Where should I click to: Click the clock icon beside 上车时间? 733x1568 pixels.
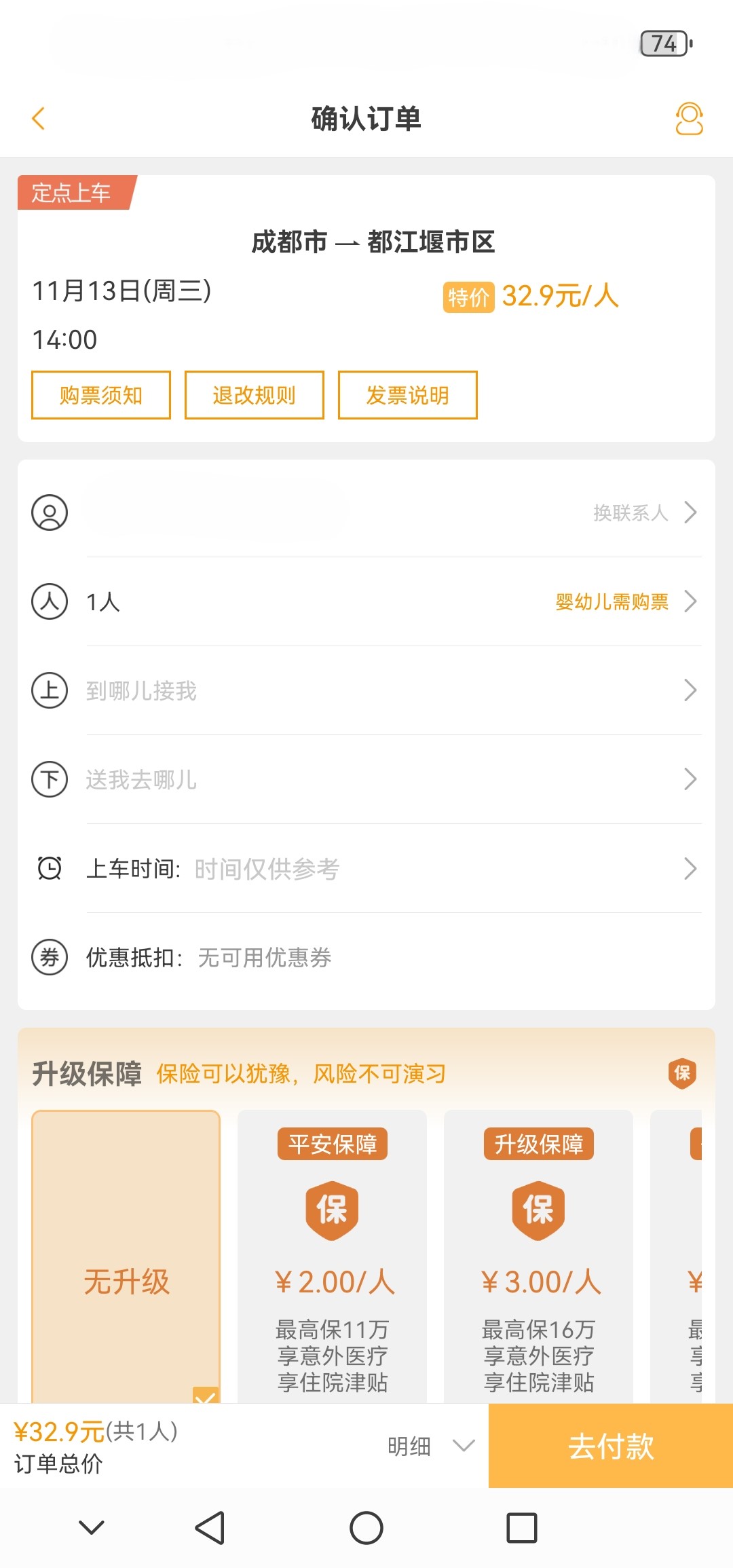click(x=49, y=867)
